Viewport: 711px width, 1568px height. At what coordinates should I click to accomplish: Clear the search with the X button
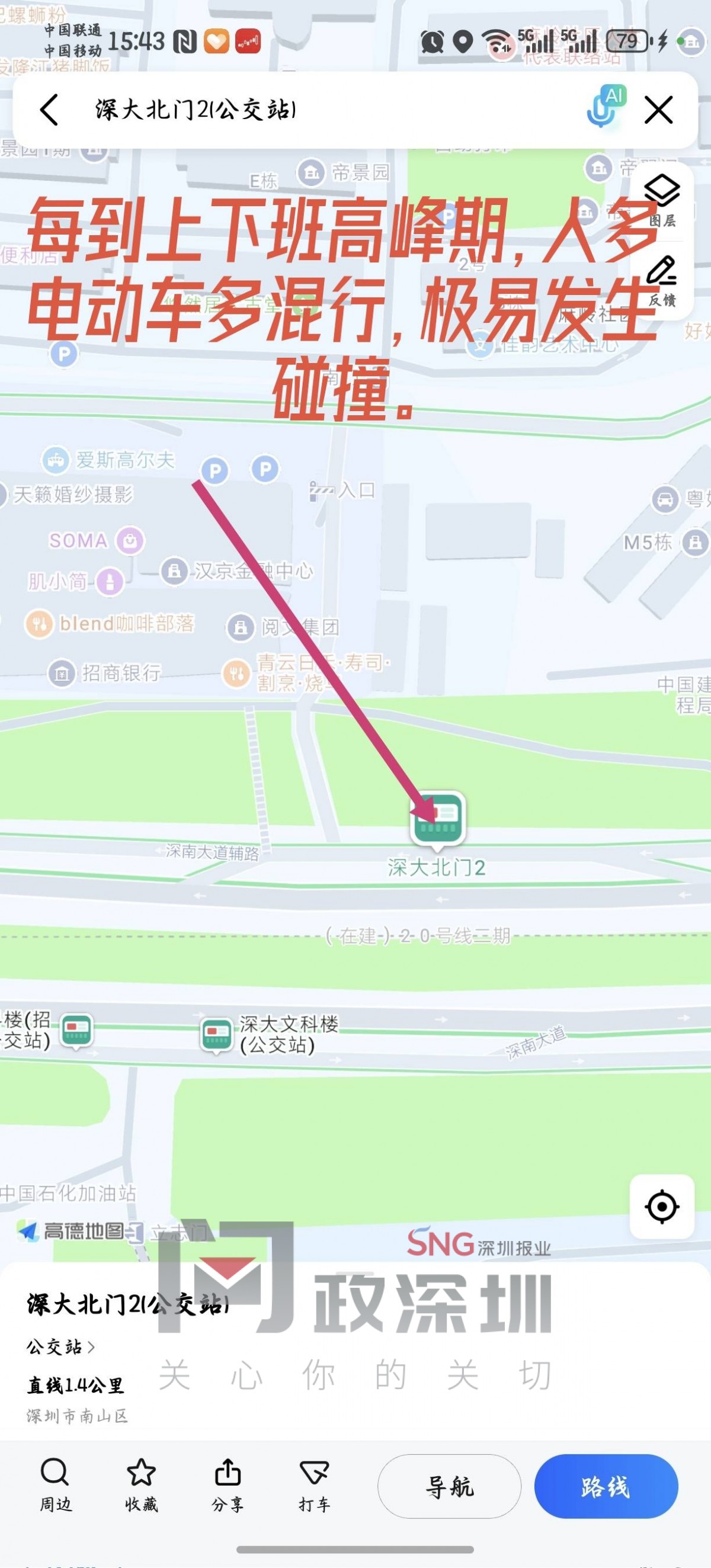[x=658, y=110]
